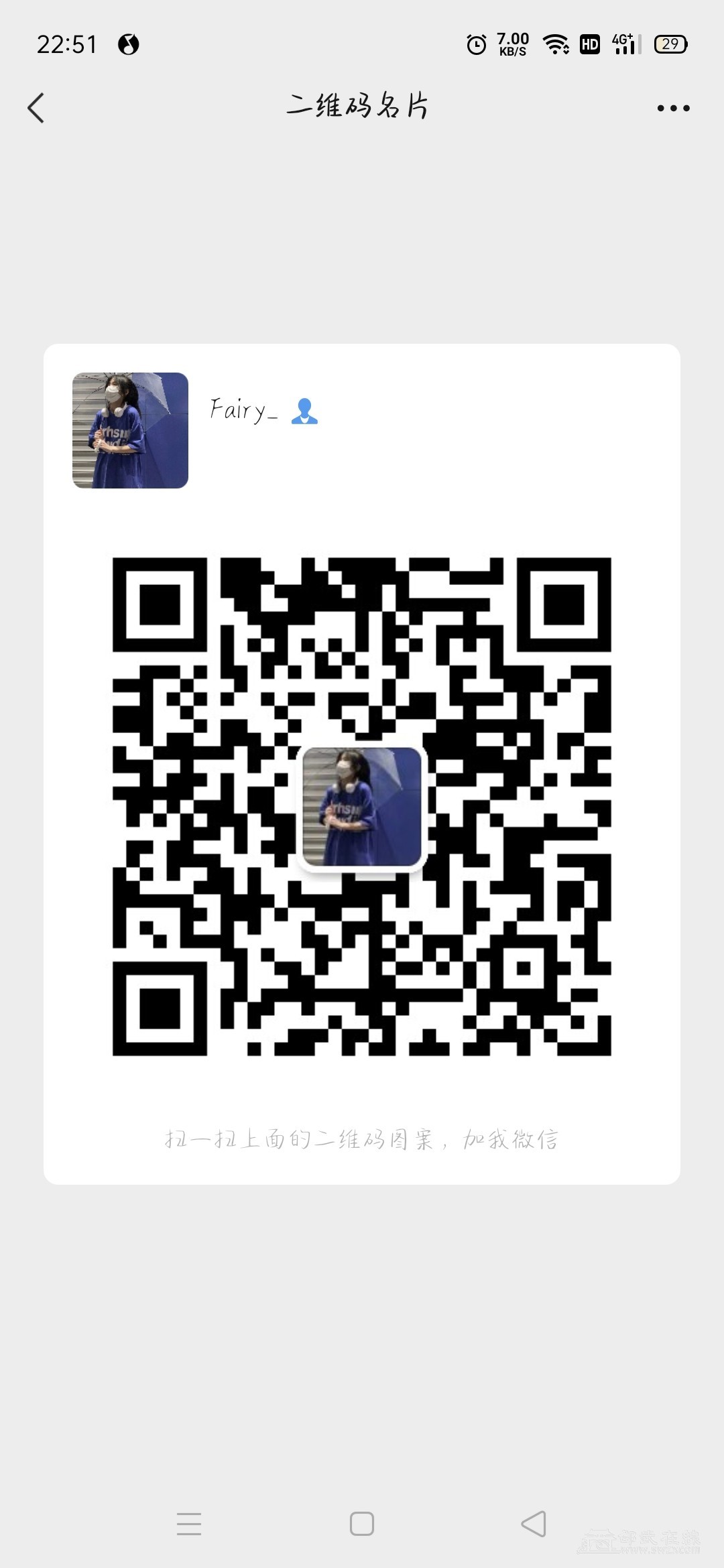This screenshot has height=1568, width=724.
Task: Tap the system back triangle button
Action: point(534,1523)
